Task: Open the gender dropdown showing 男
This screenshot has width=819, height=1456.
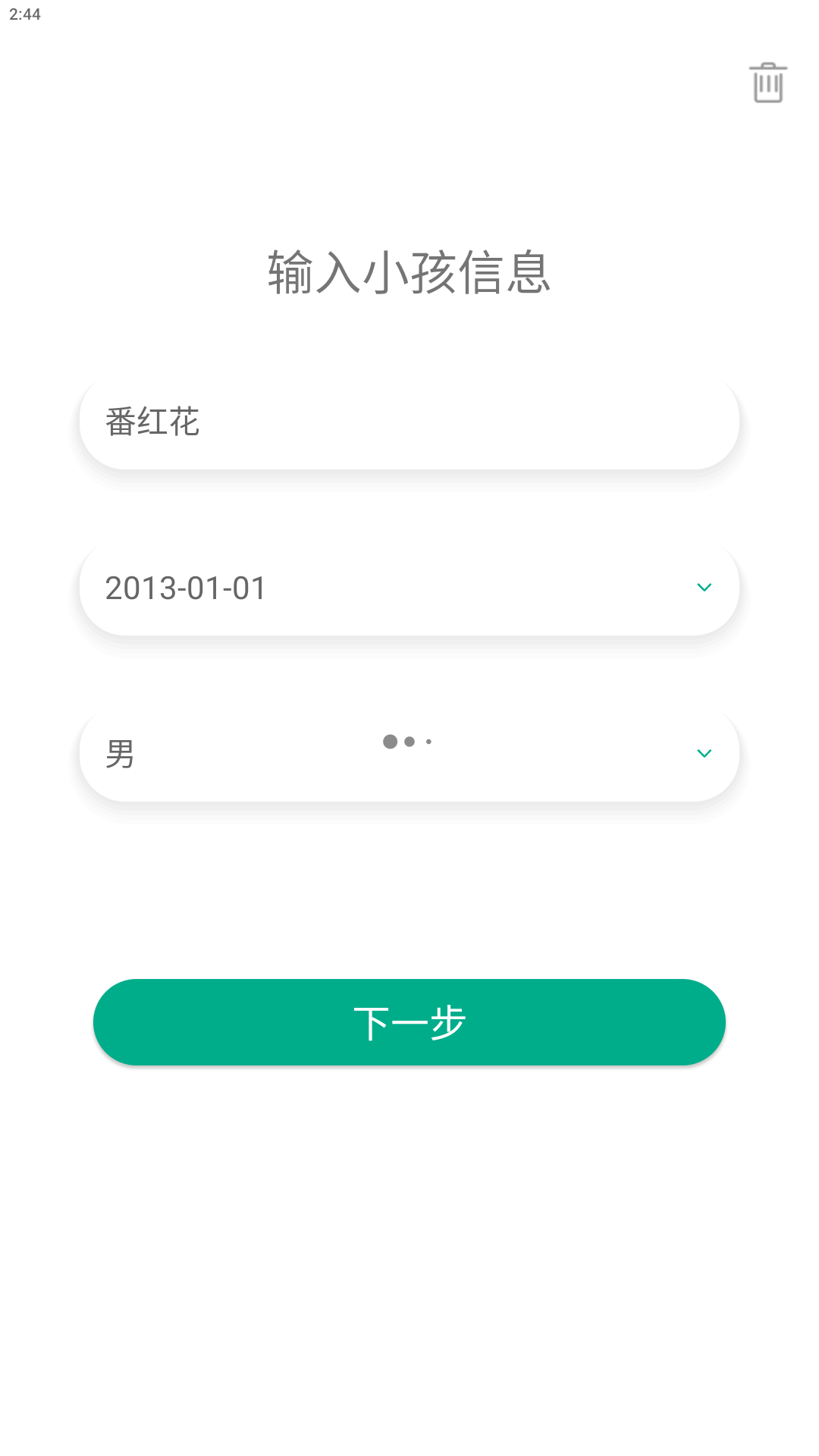Action: (409, 755)
